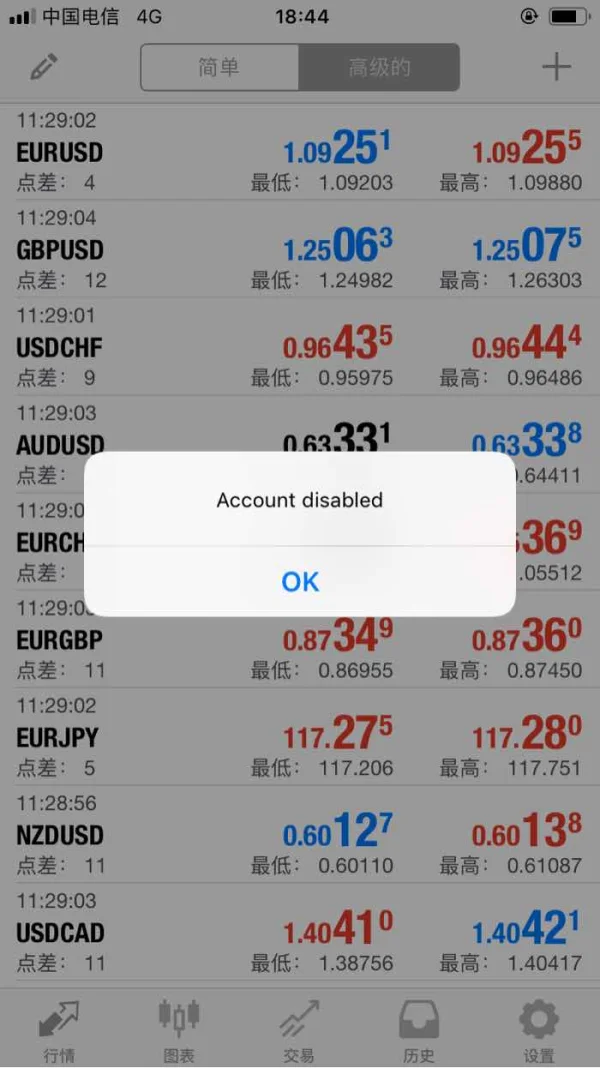Image resolution: width=600 pixels, height=1068 pixels.
Task: Dismiss the Account disabled alert with OK
Action: tap(300, 581)
